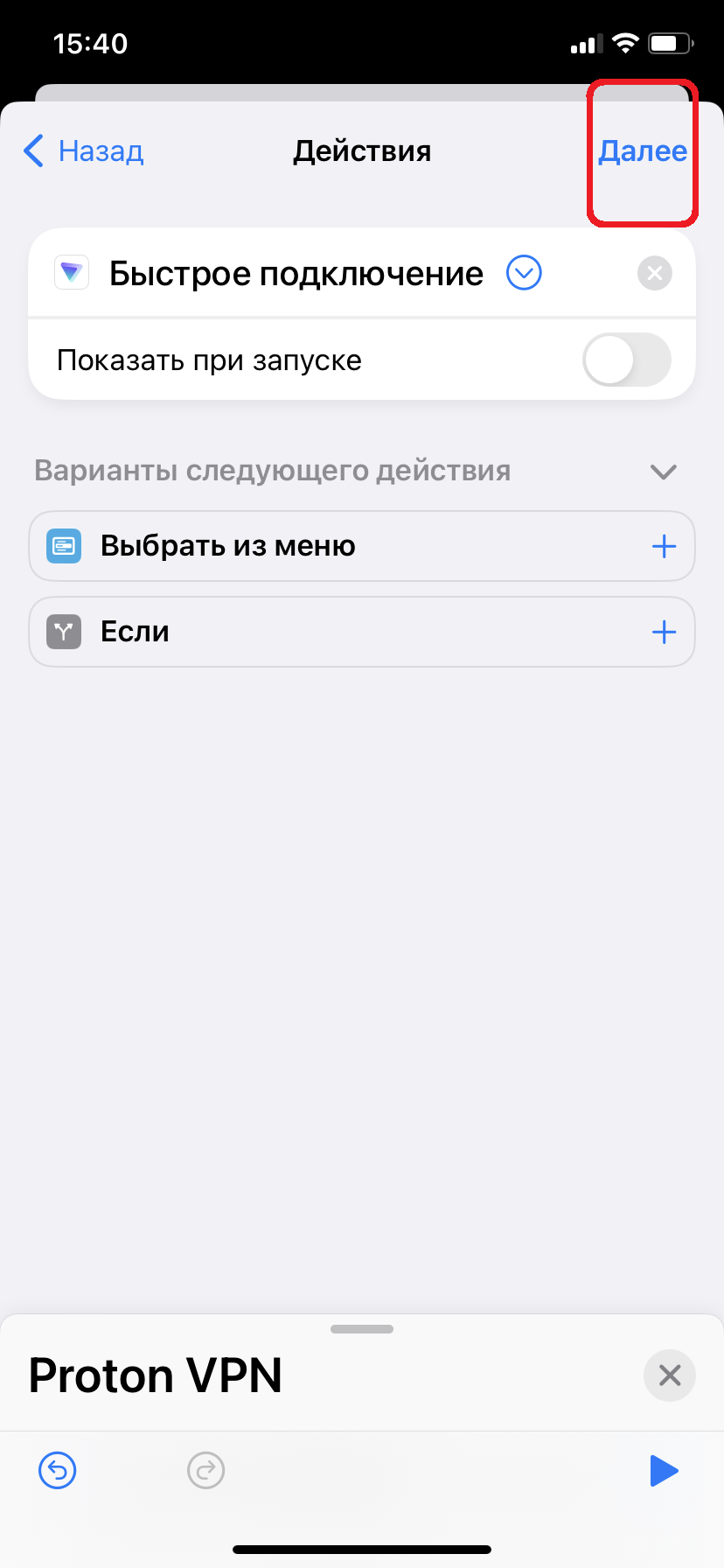Add the Выбрать из меню action
Image resolution: width=724 pixels, height=1568 pixels.
(x=664, y=546)
